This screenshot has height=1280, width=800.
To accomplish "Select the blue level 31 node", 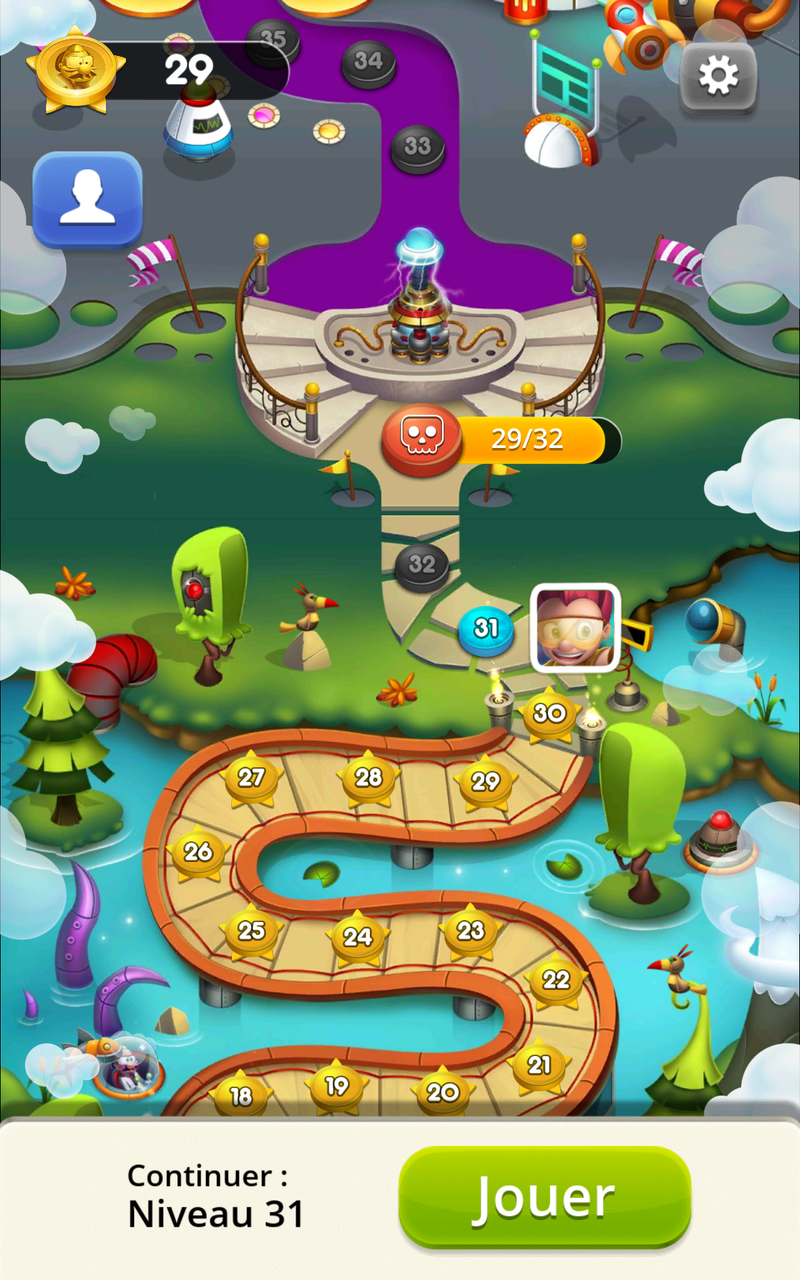I will click(486, 629).
